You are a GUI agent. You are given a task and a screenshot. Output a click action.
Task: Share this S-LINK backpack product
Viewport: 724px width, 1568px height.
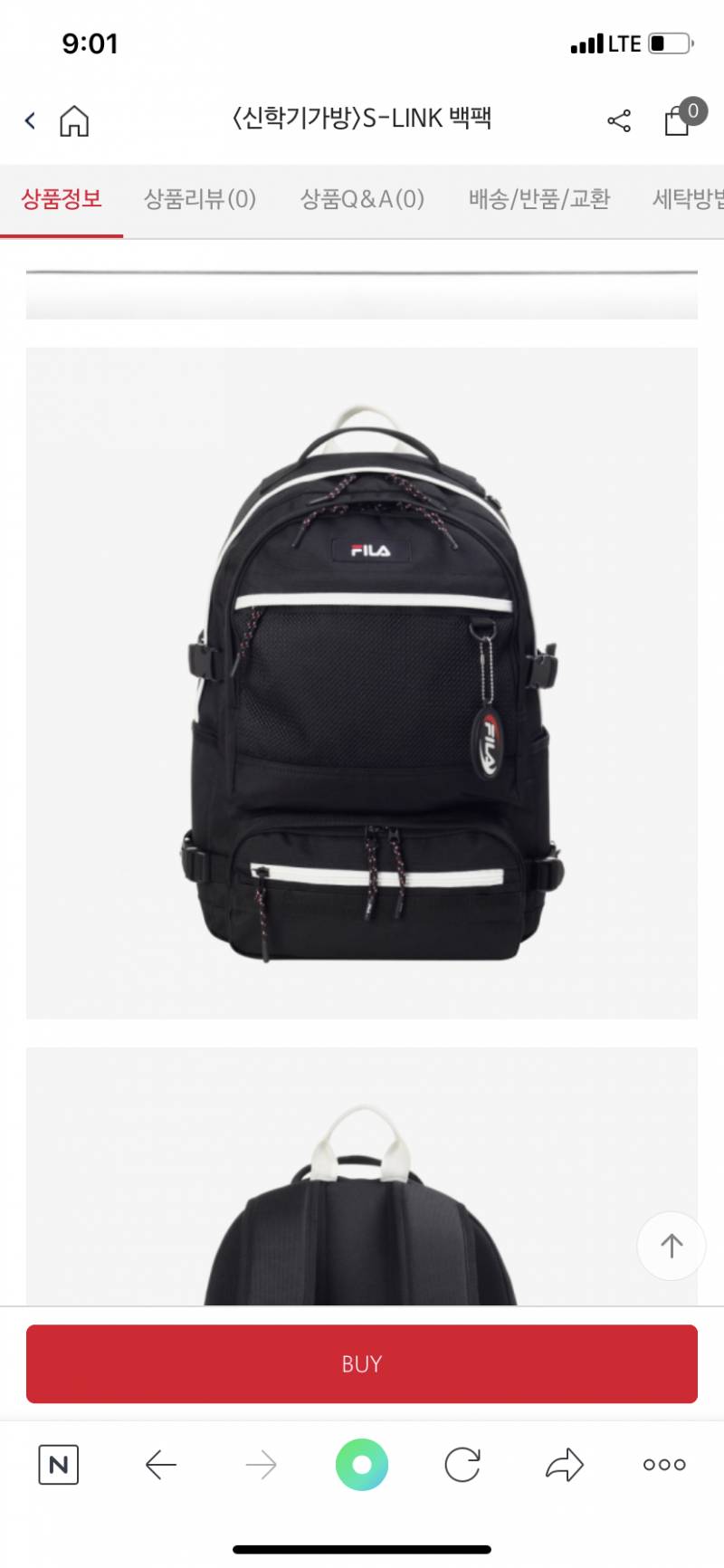pos(619,120)
